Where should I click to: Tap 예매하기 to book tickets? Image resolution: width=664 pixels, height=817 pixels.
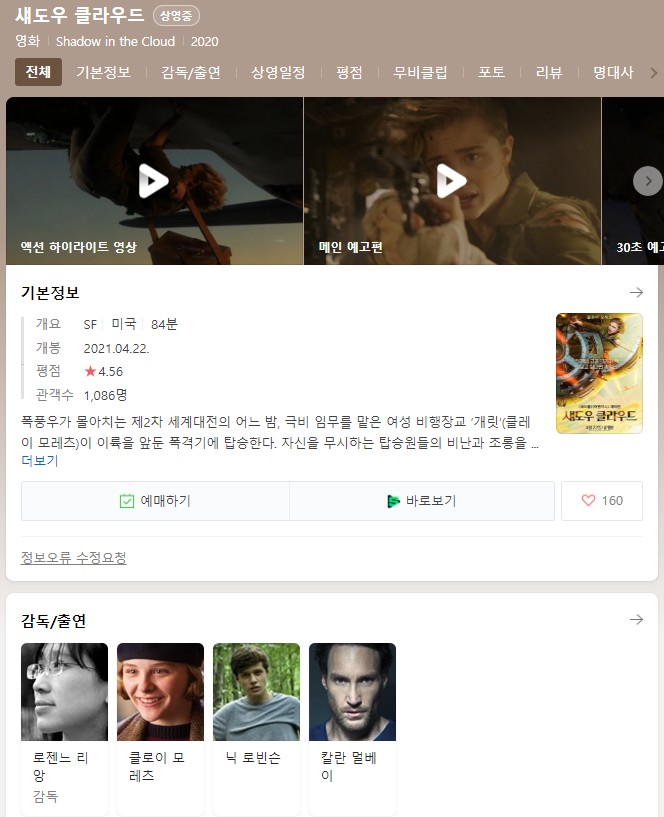coord(155,501)
